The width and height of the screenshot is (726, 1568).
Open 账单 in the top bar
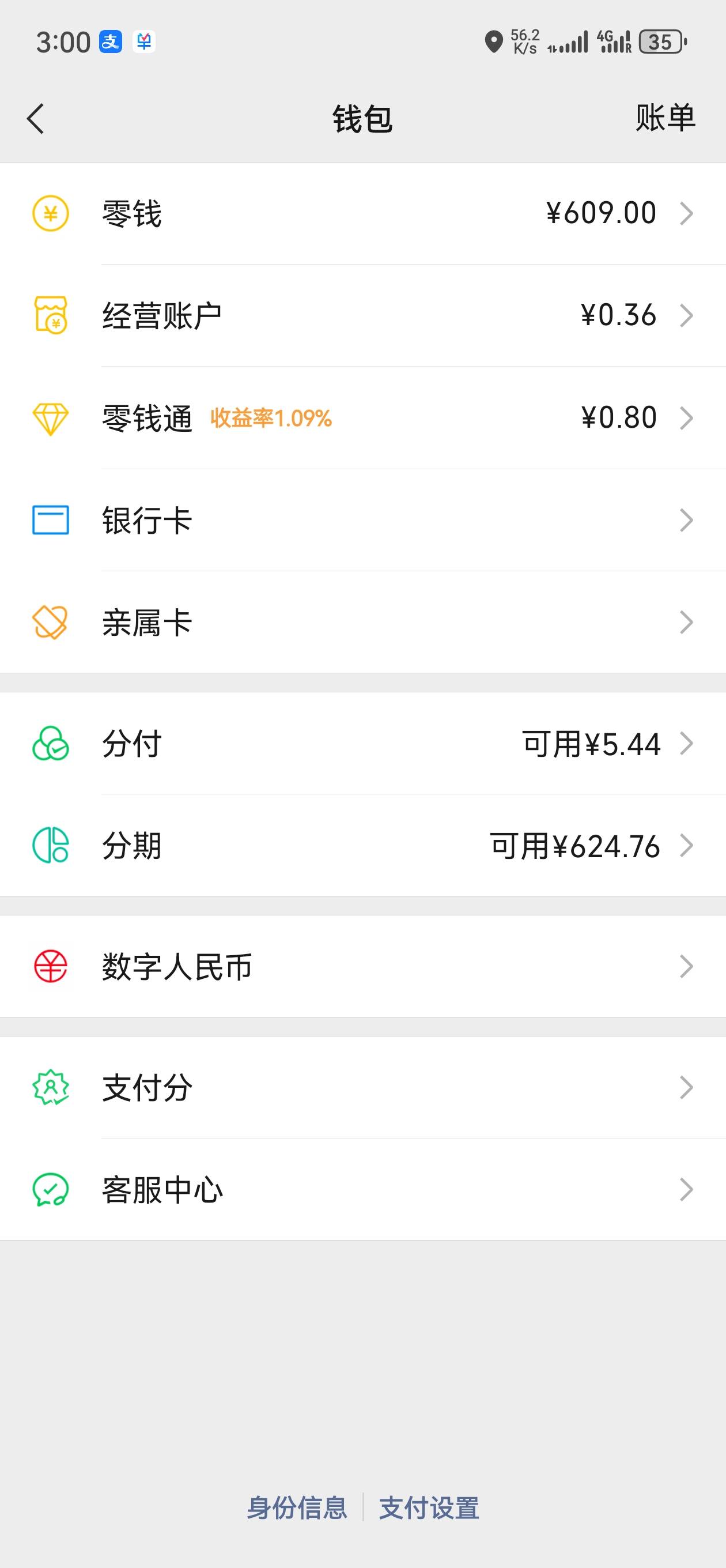665,118
